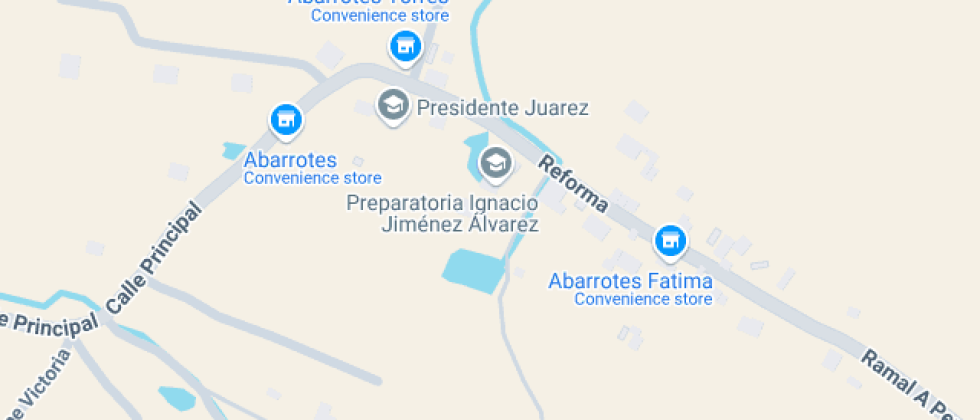
Task: Tap the Preparatoria Ignacio Jiménez Álvarez marker
Action: coord(495,162)
